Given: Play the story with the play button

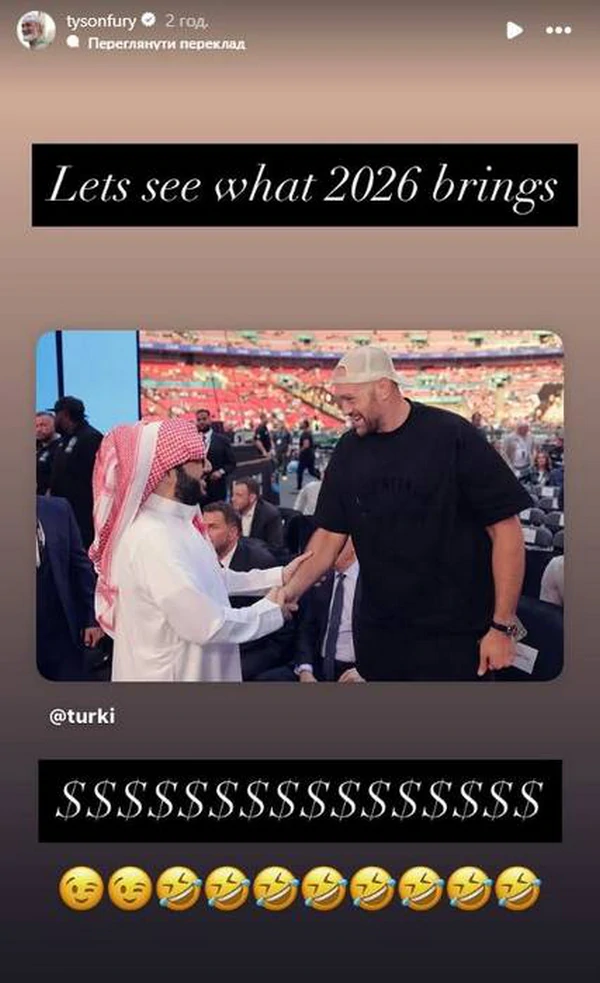Looking at the screenshot, I should (514, 30).
